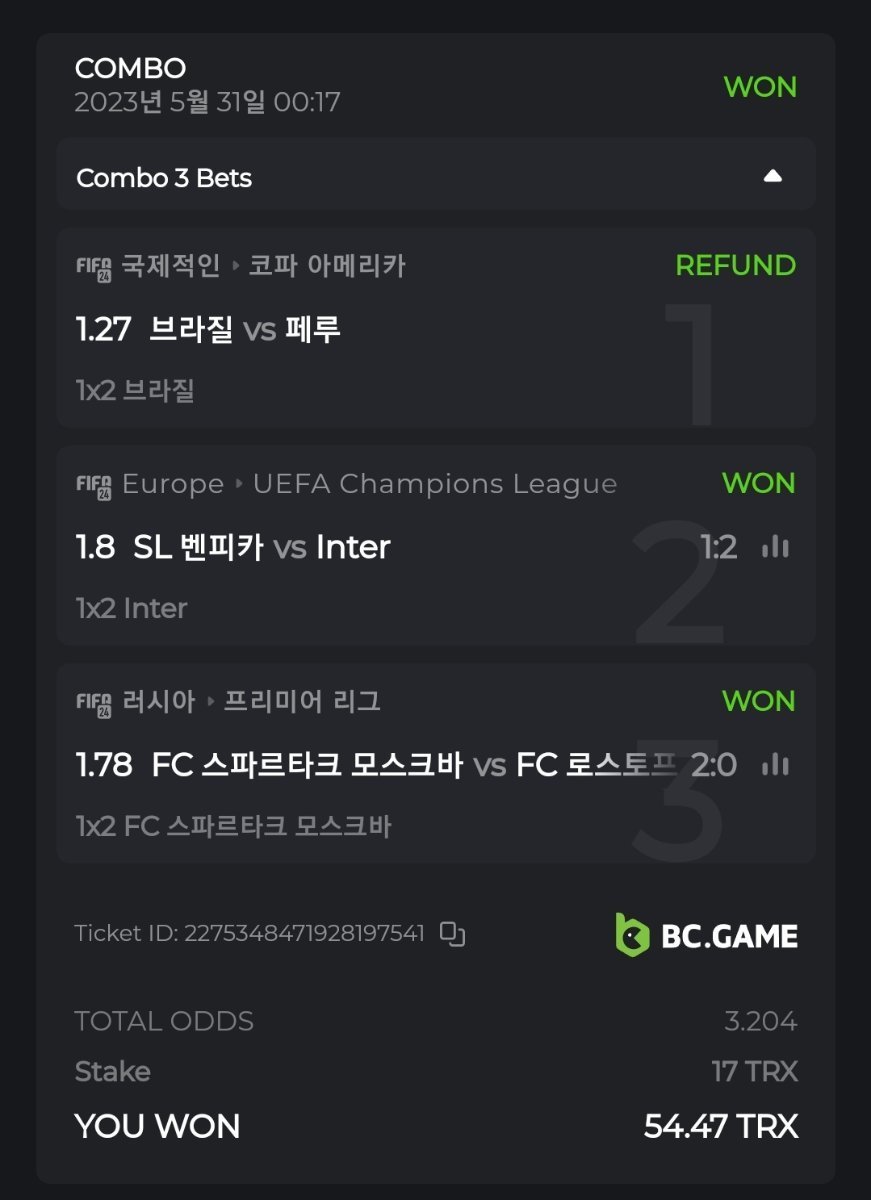Copy the Ticket ID
This screenshot has height=1200, width=871.
pos(453,934)
